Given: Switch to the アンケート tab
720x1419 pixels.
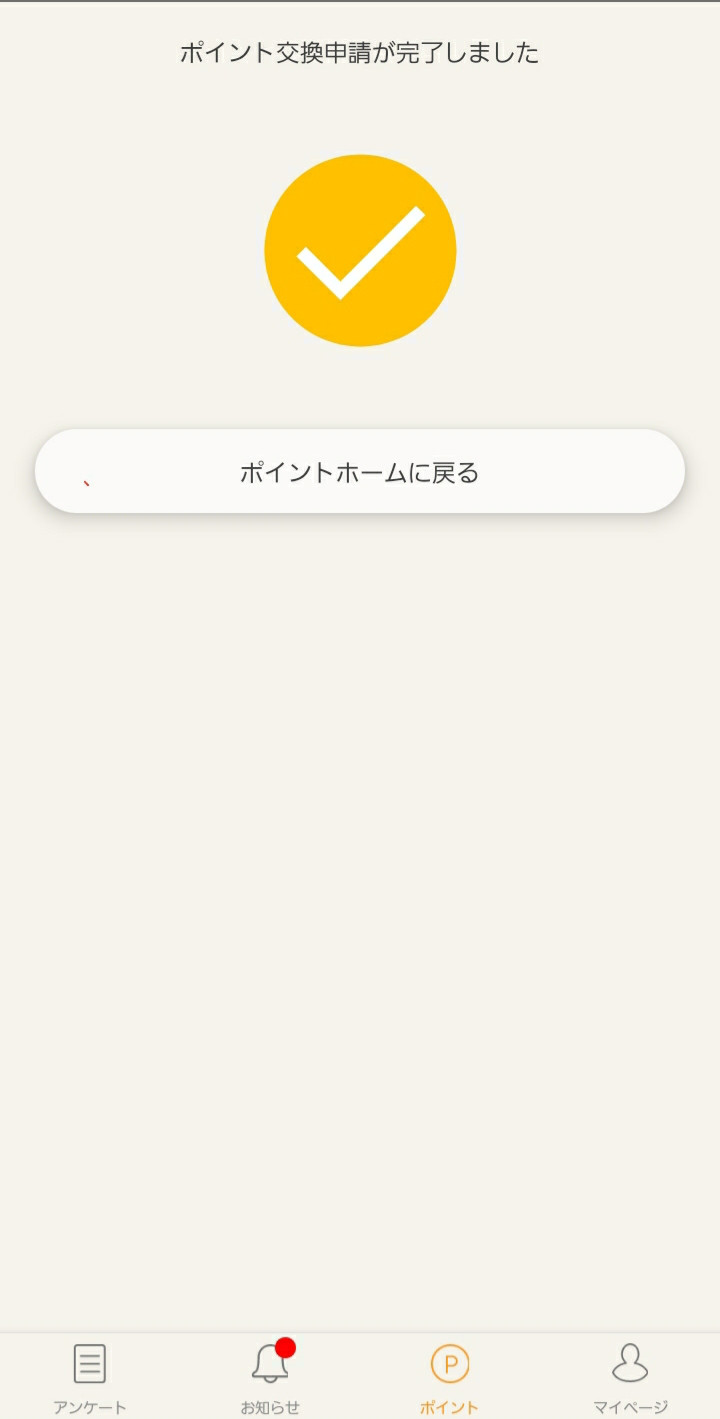Looking at the screenshot, I should [x=90, y=1378].
